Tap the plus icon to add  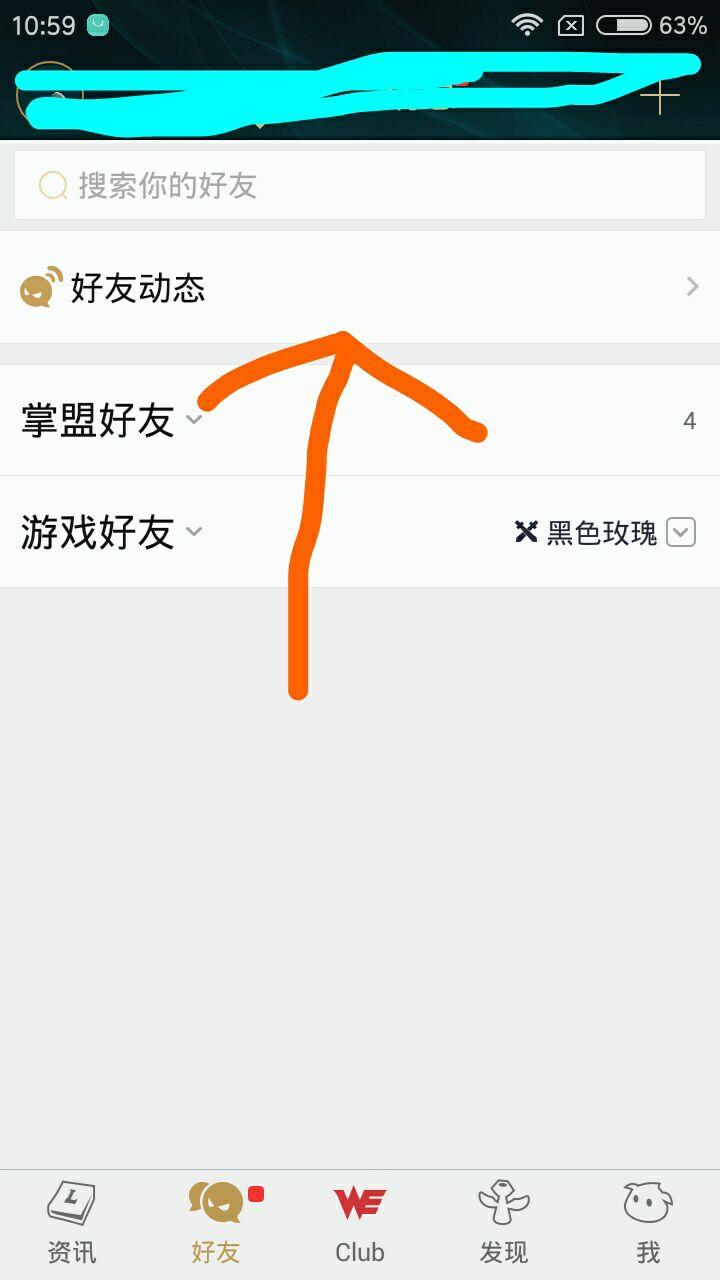click(x=659, y=96)
